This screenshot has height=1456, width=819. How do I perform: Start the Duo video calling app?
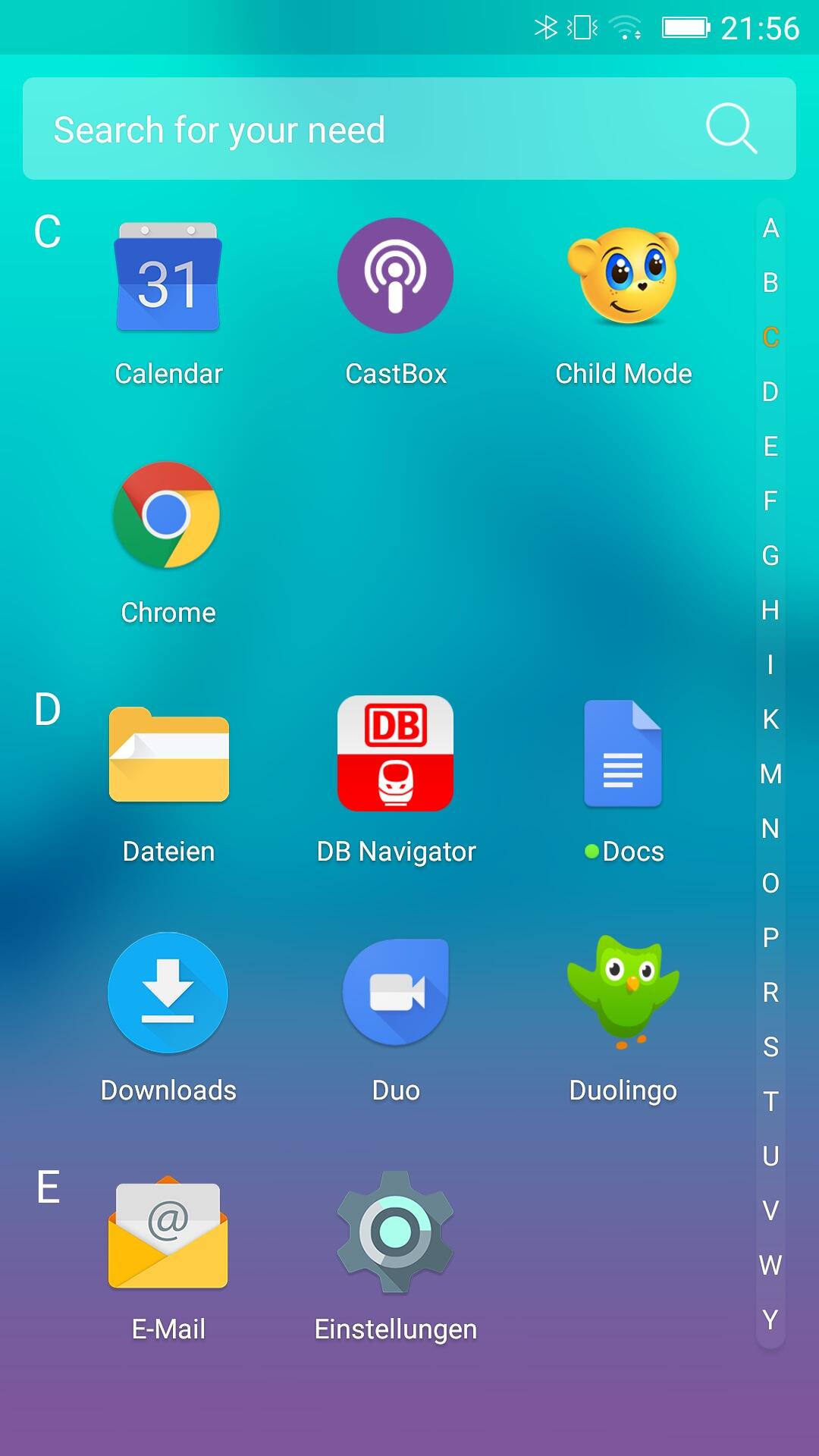pos(395,993)
